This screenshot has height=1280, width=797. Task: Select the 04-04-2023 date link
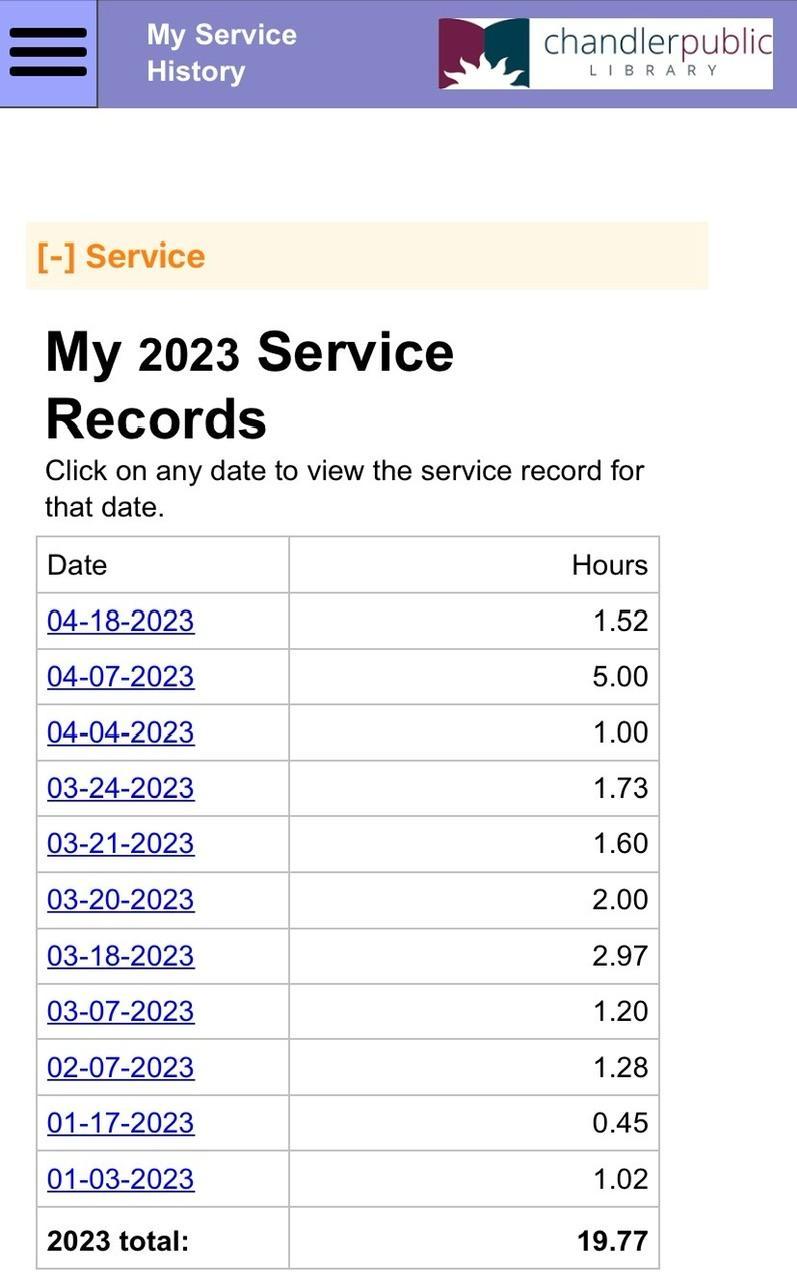[120, 733]
